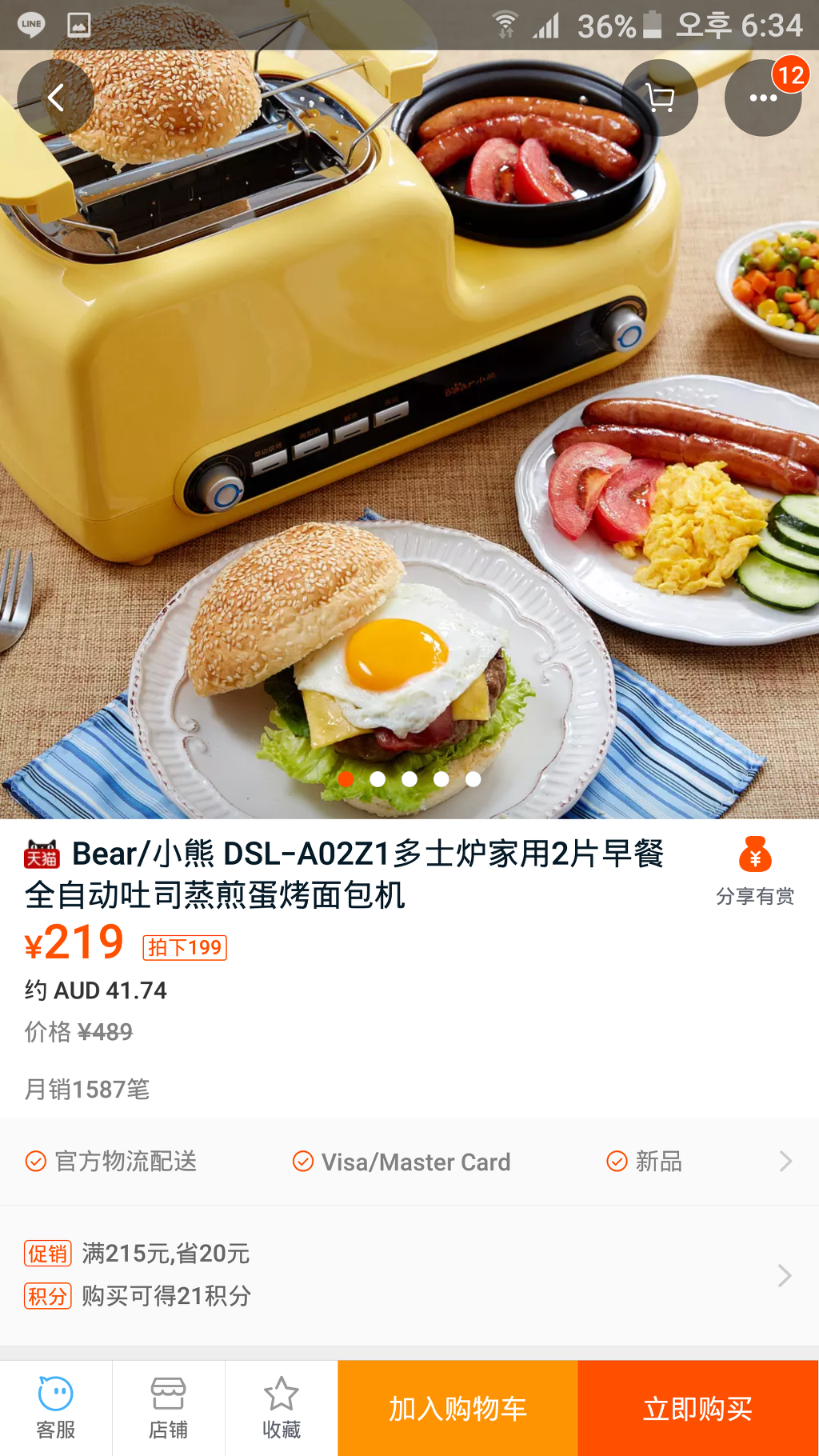Image resolution: width=819 pixels, height=1456 pixels.
Task: Tap 分享有赏 share reward button
Action: click(754, 871)
